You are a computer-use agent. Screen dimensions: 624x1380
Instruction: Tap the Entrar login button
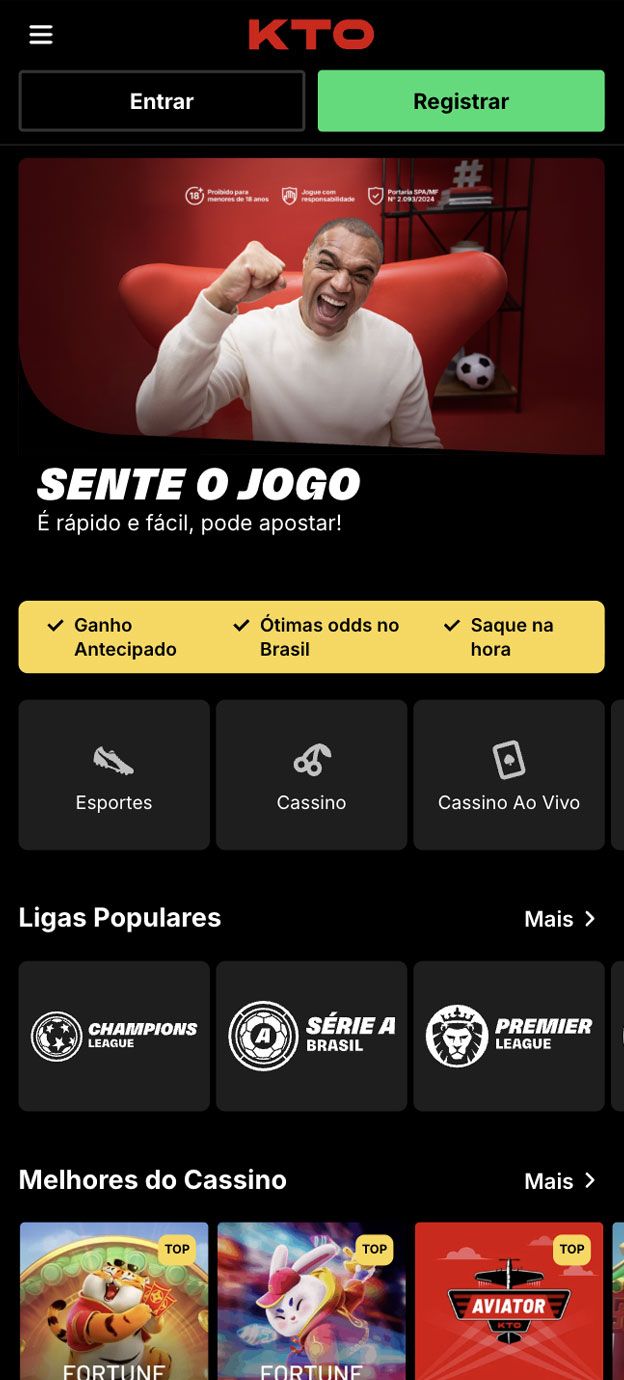click(162, 101)
